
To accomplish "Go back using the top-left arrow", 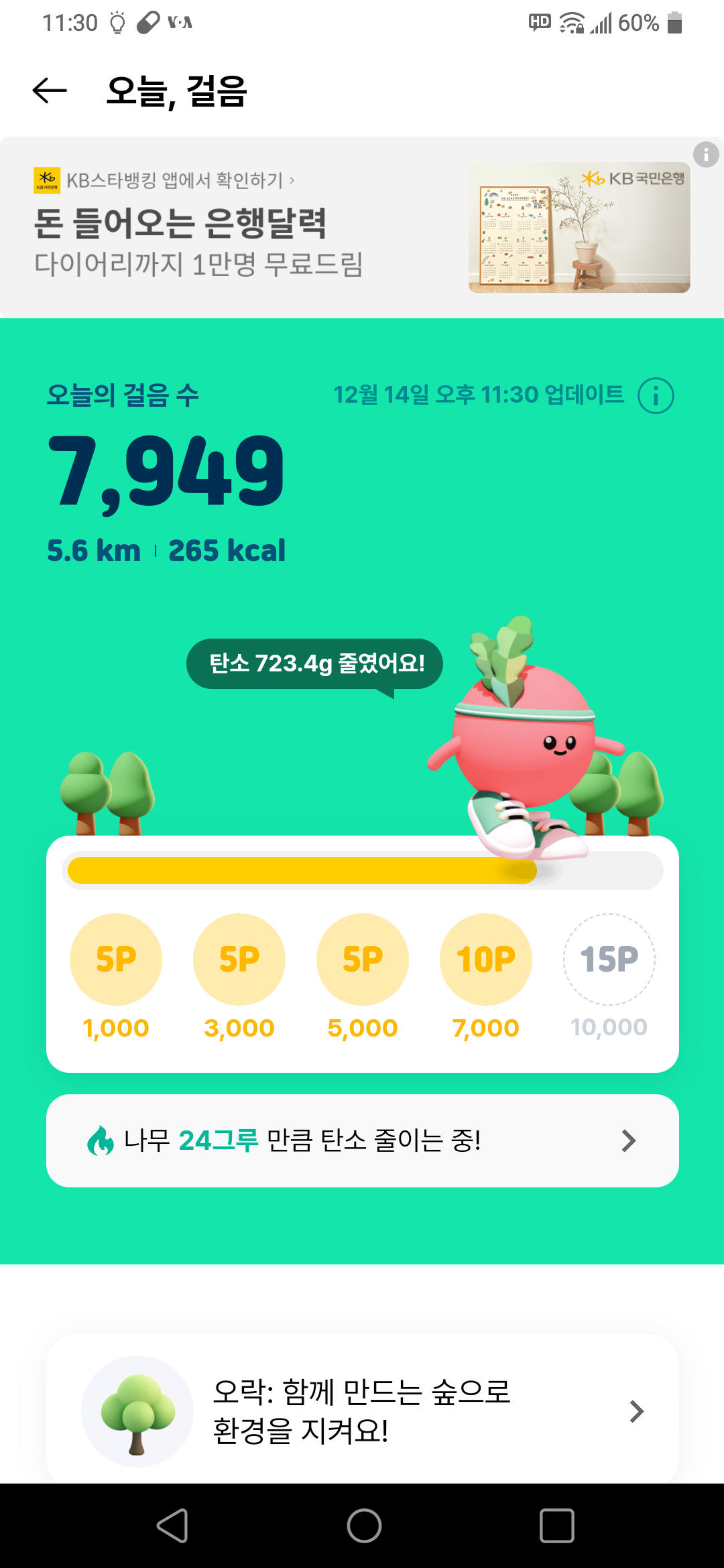I will tap(50, 90).
